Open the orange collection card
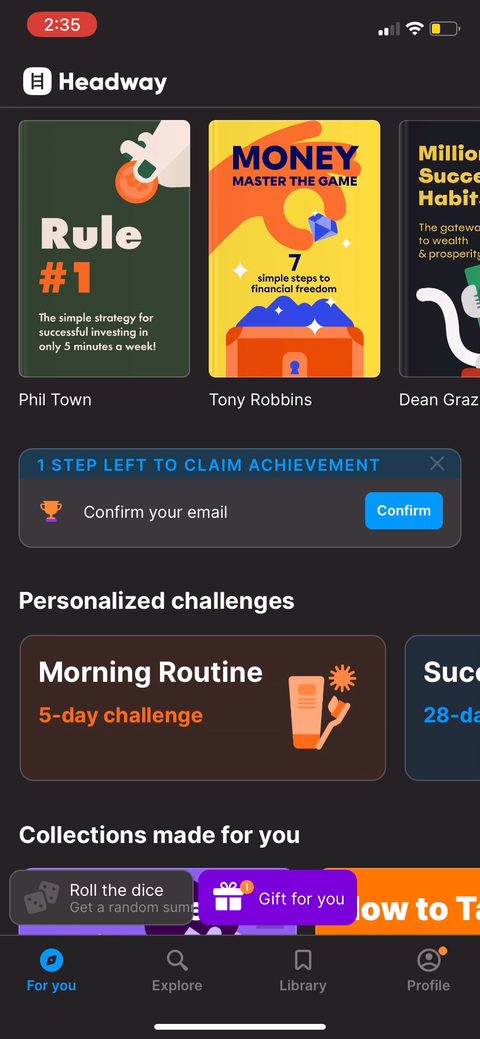 [398, 901]
